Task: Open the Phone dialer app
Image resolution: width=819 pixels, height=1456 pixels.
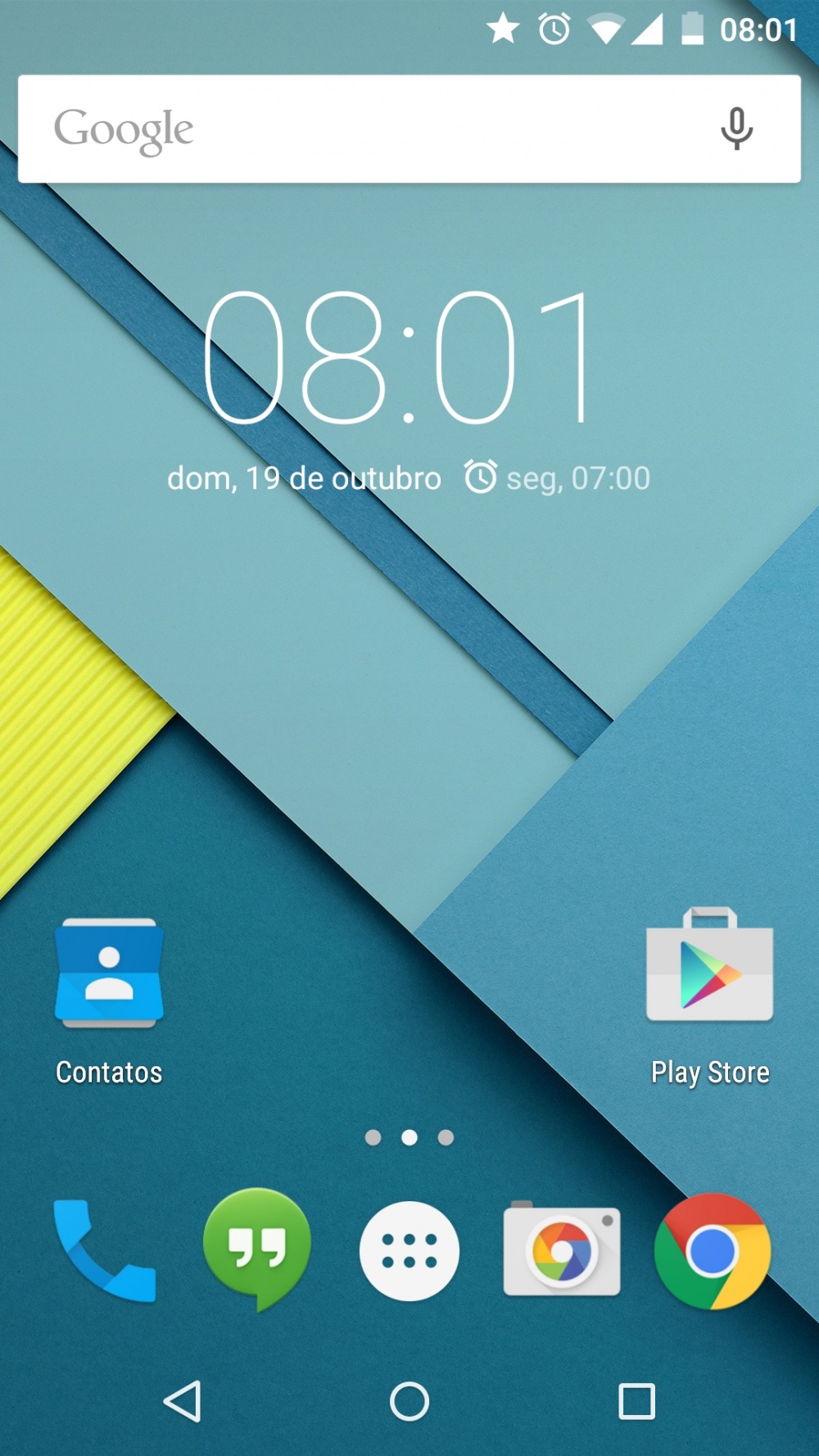Action: click(x=104, y=1250)
